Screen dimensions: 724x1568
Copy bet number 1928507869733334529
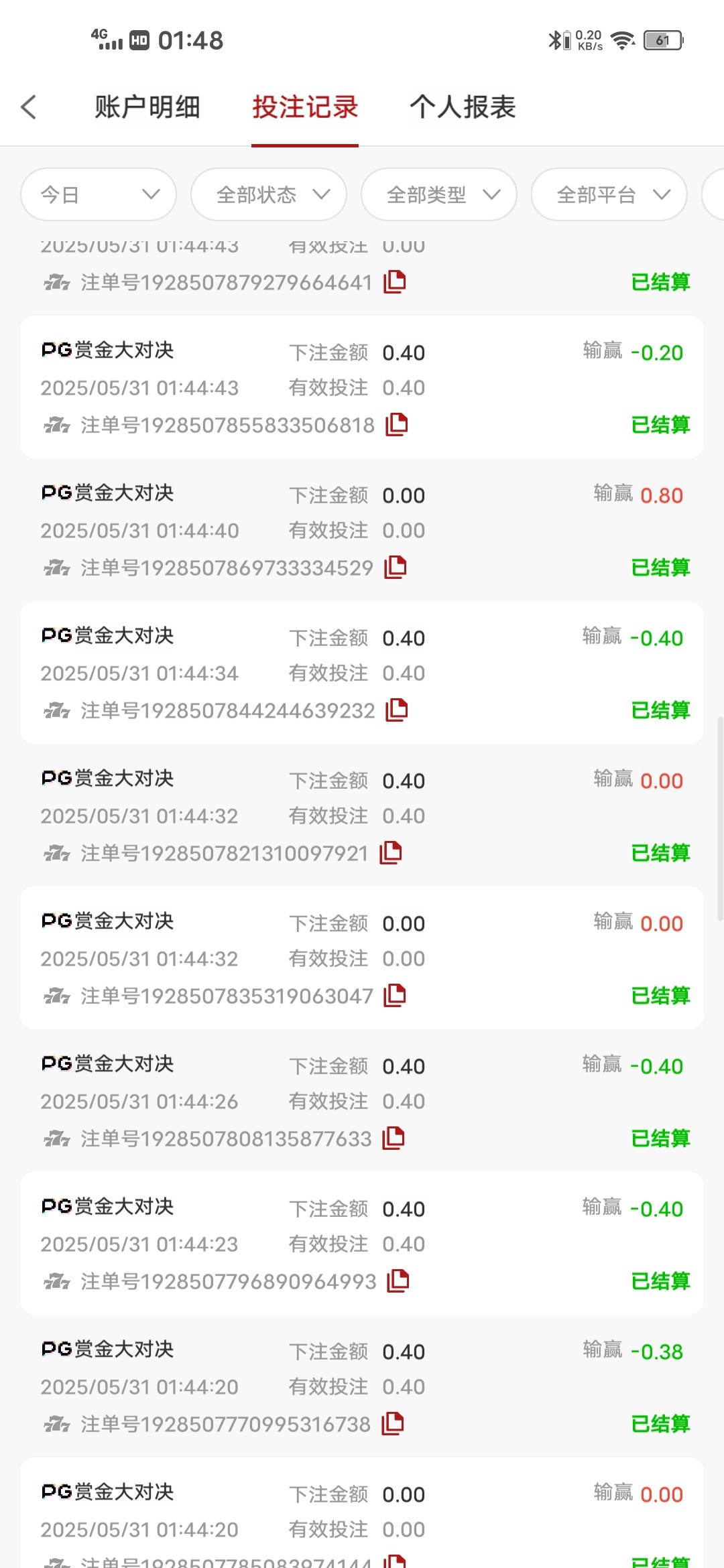(x=396, y=568)
